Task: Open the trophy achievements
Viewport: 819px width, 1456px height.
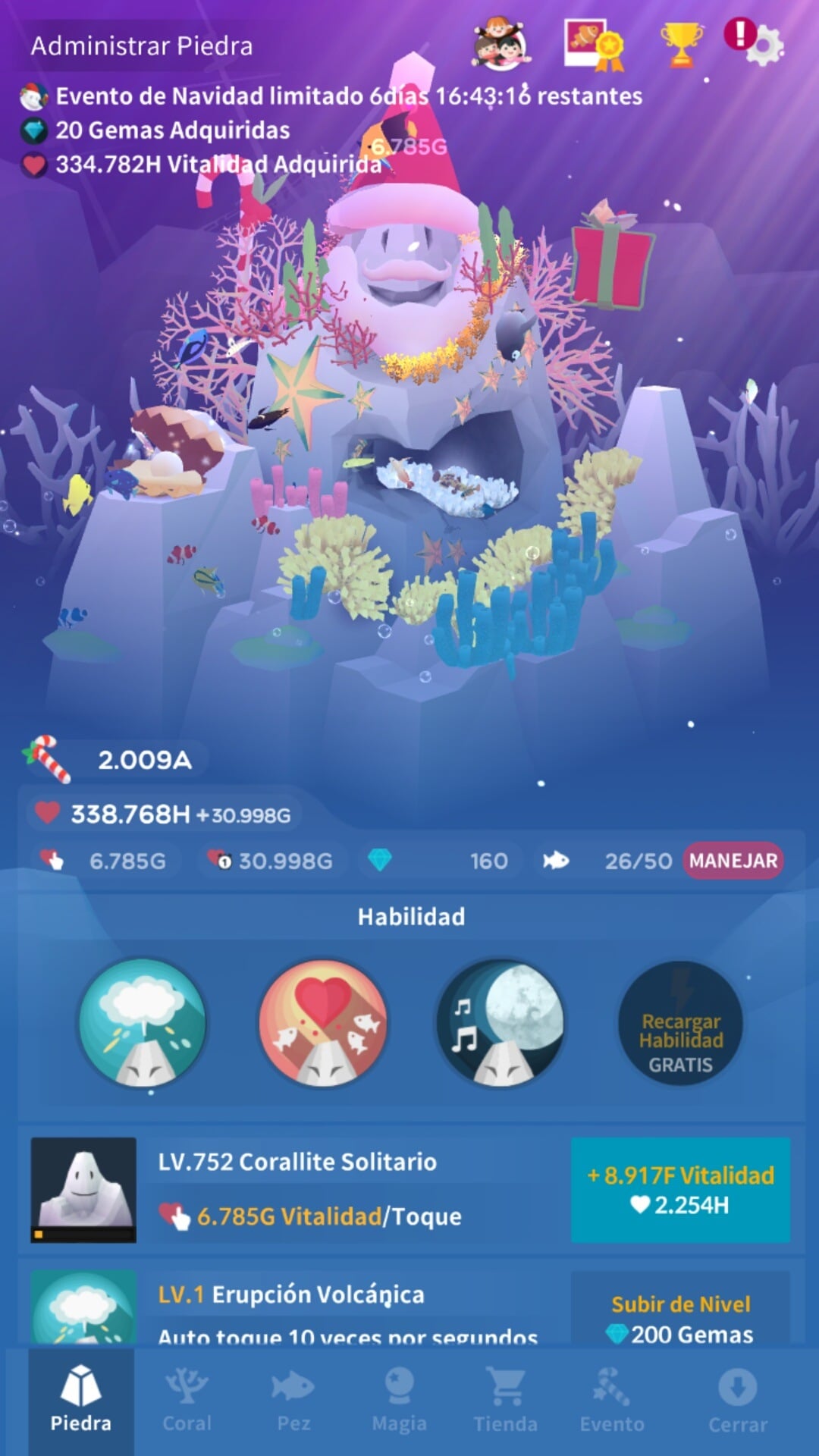Action: (681, 44)
